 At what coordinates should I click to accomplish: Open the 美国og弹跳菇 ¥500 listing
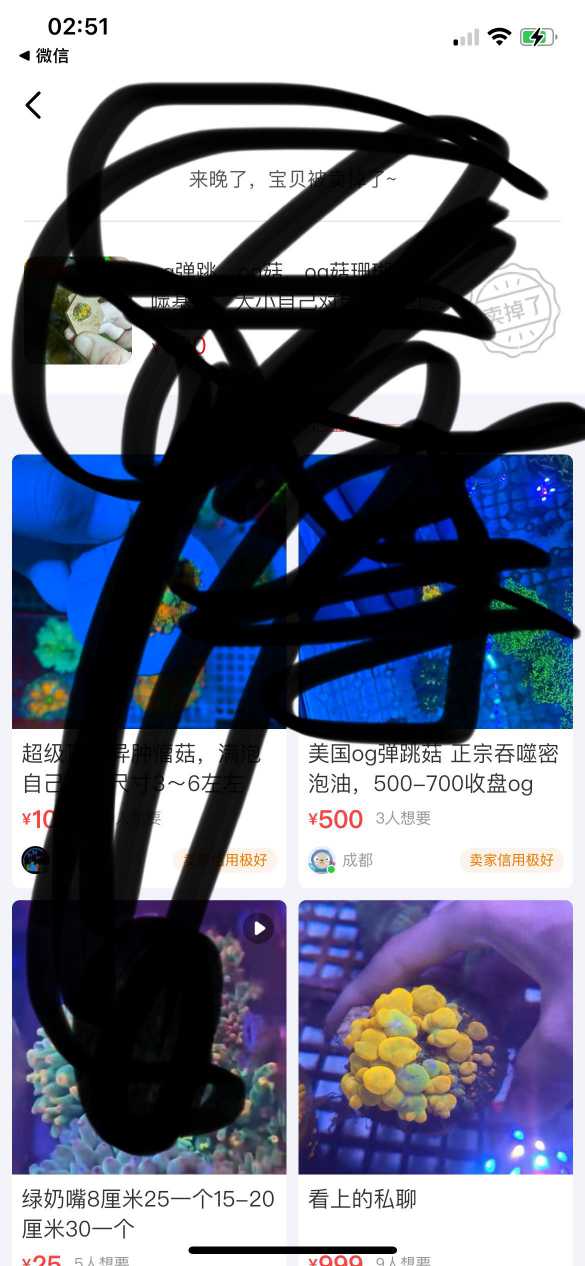pyautogui.click(x=435, y=671)
